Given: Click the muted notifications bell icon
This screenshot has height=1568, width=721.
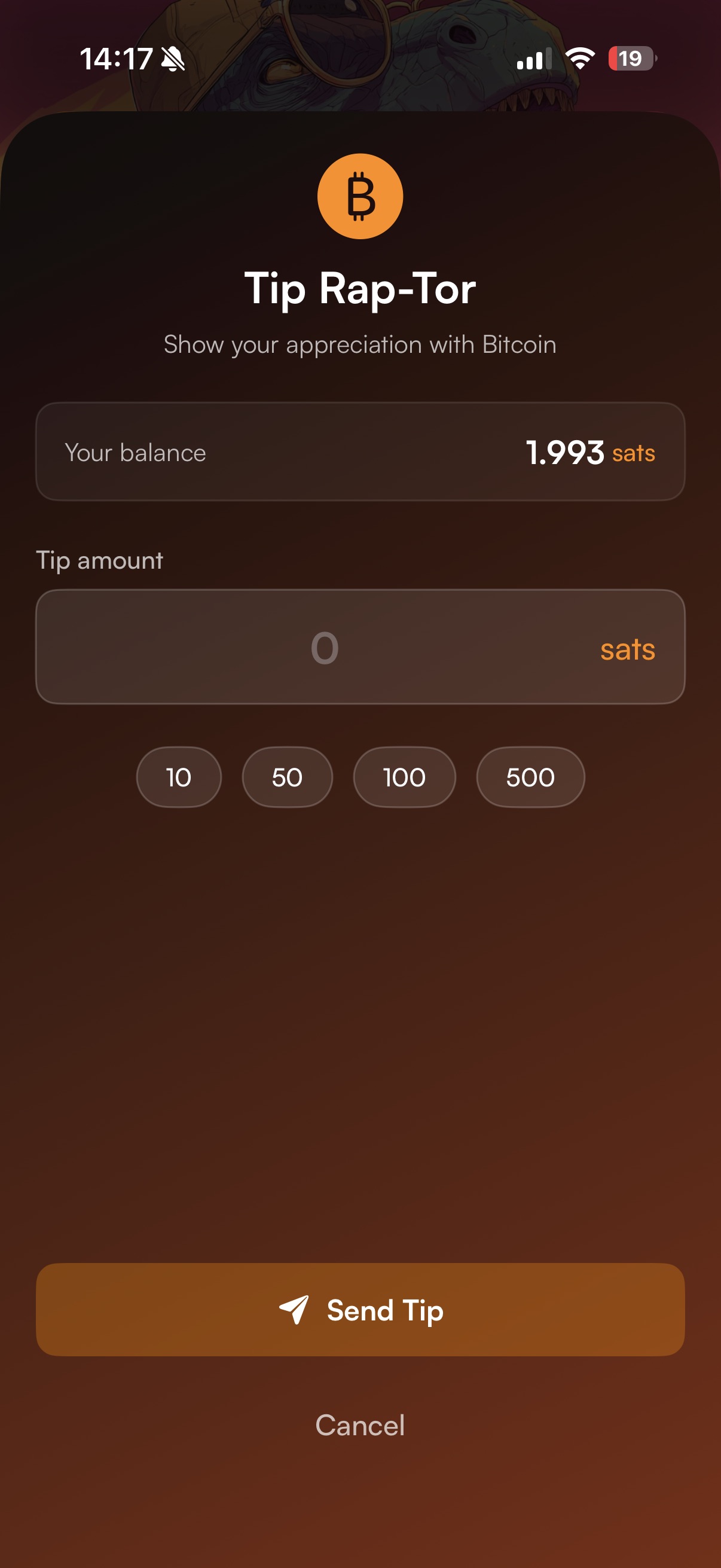Looking at the screenshot, I should pyautogui.click(x=172, y=58).
